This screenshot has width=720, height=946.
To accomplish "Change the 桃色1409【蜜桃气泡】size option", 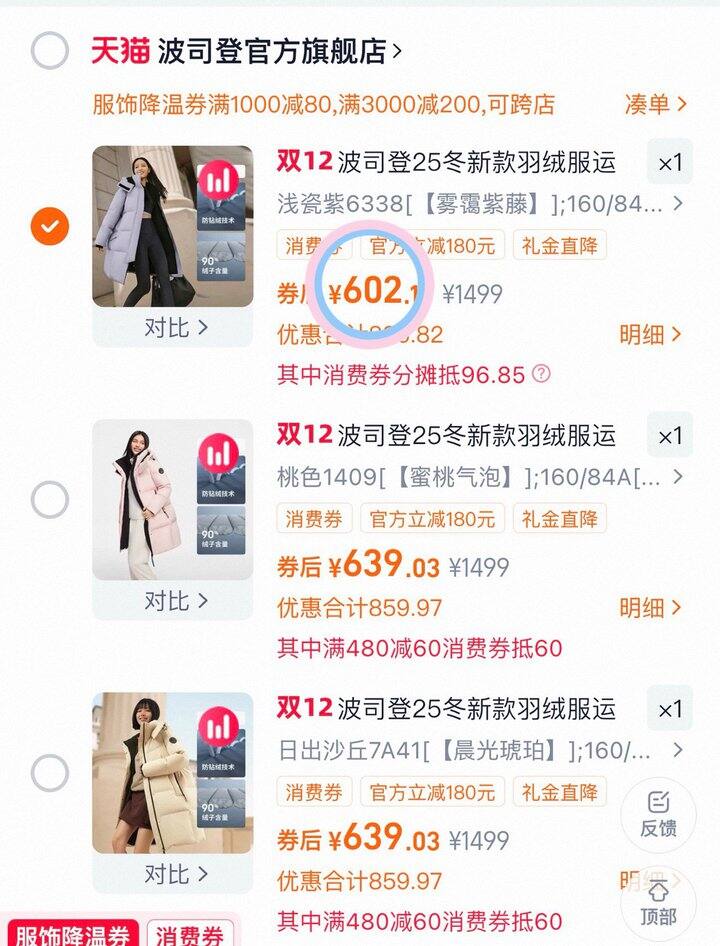I will (x=478, y=477).
